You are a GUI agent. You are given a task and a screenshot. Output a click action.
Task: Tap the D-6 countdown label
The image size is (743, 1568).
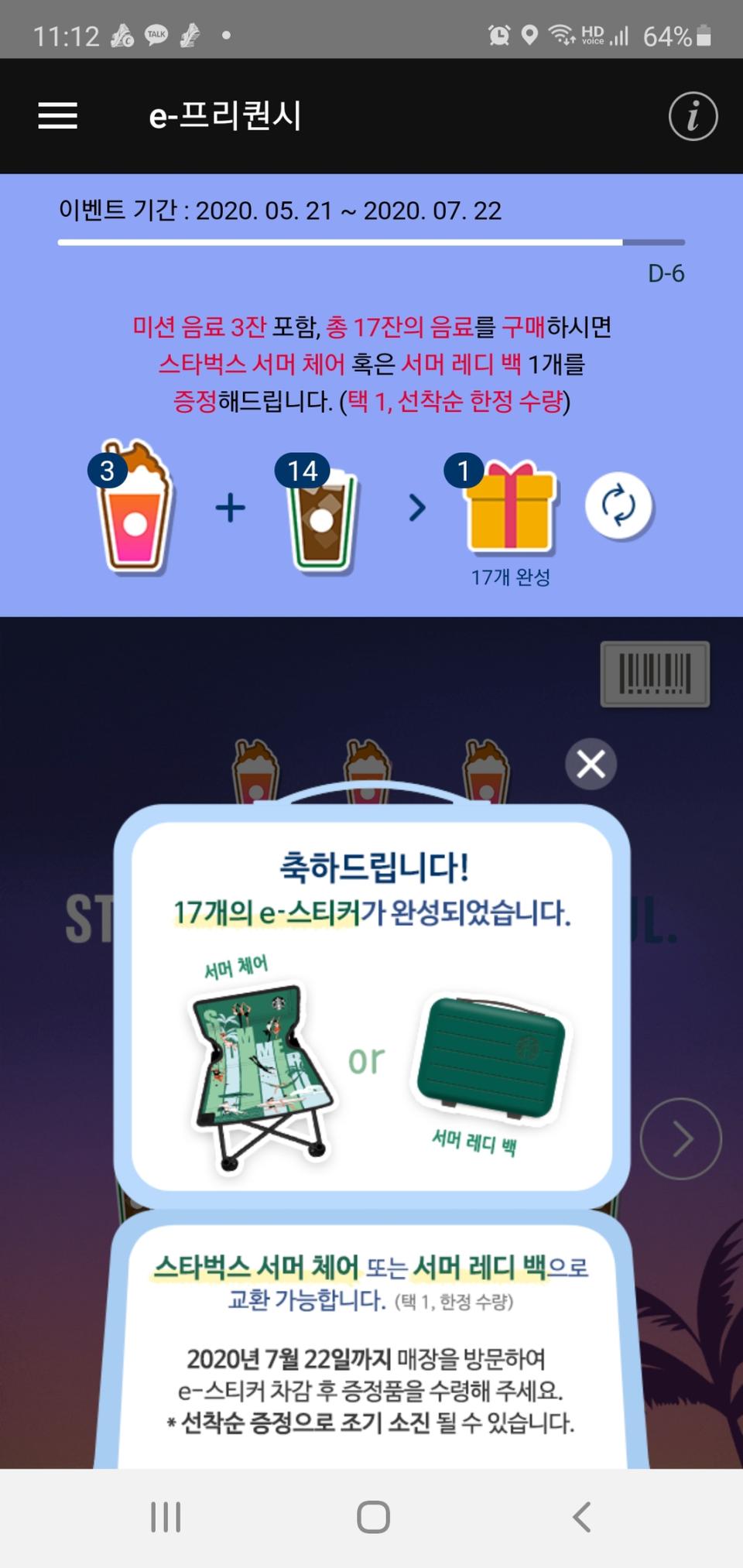click(666, 273)
